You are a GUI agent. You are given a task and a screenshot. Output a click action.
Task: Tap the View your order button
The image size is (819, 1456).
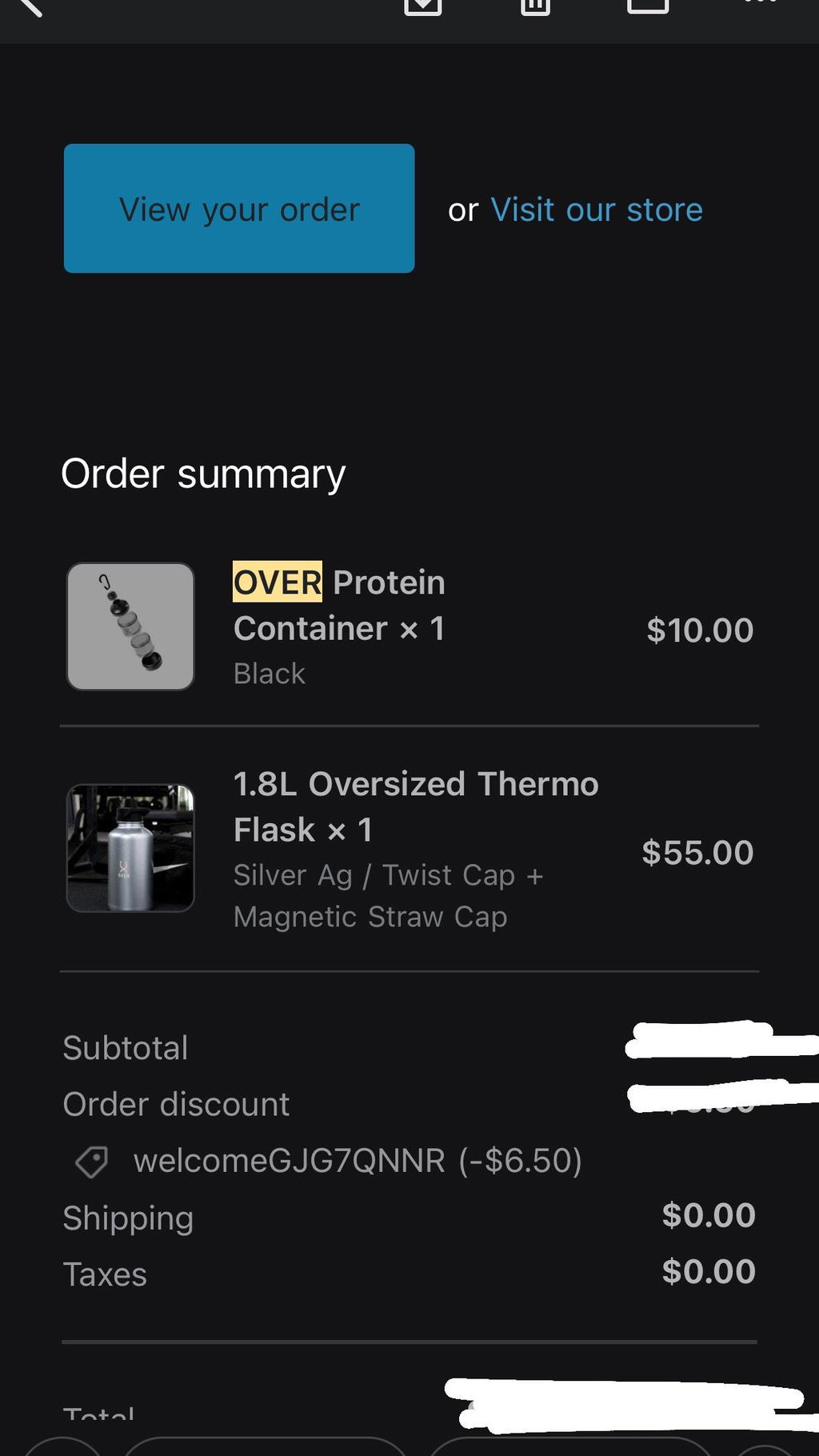click(x=239, y=209)
